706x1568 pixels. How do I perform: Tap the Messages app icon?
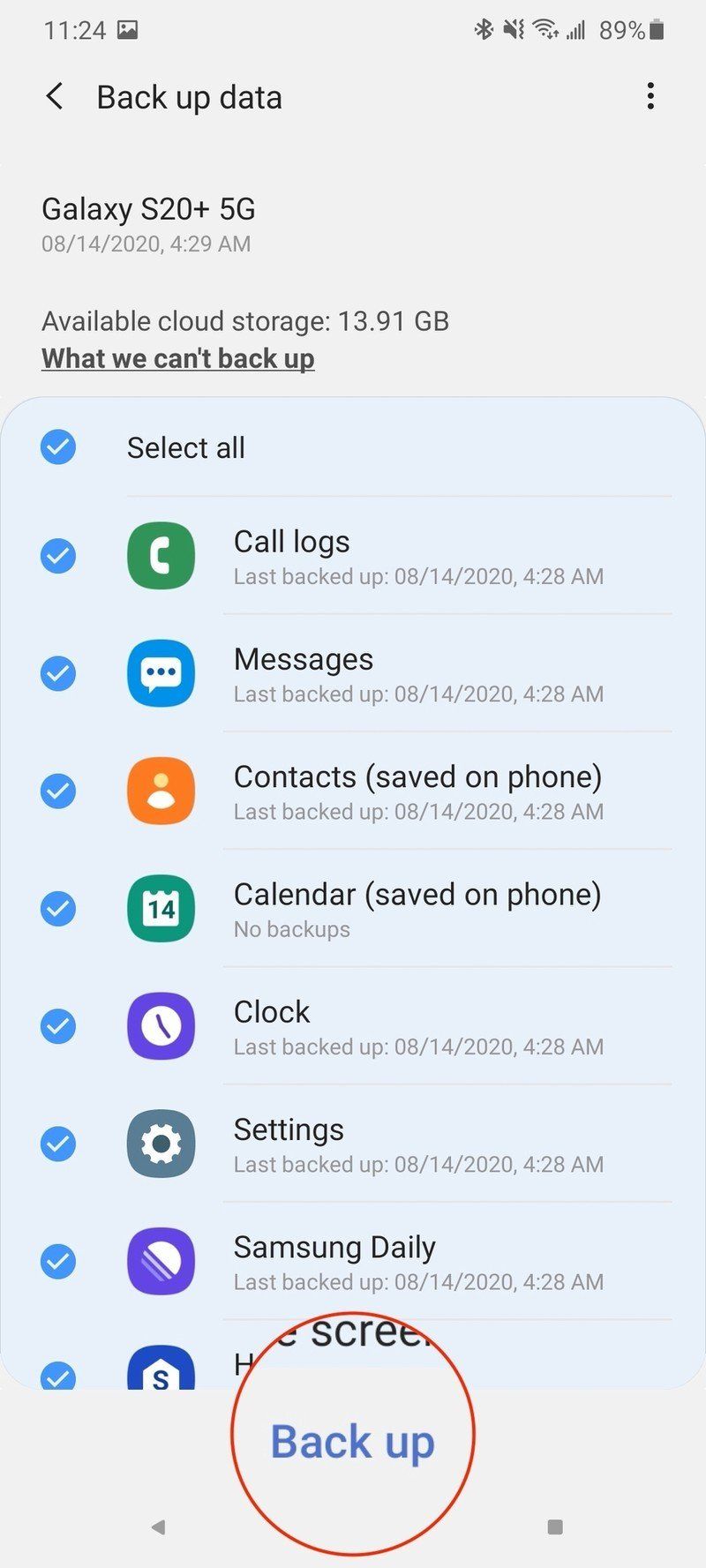160,673
